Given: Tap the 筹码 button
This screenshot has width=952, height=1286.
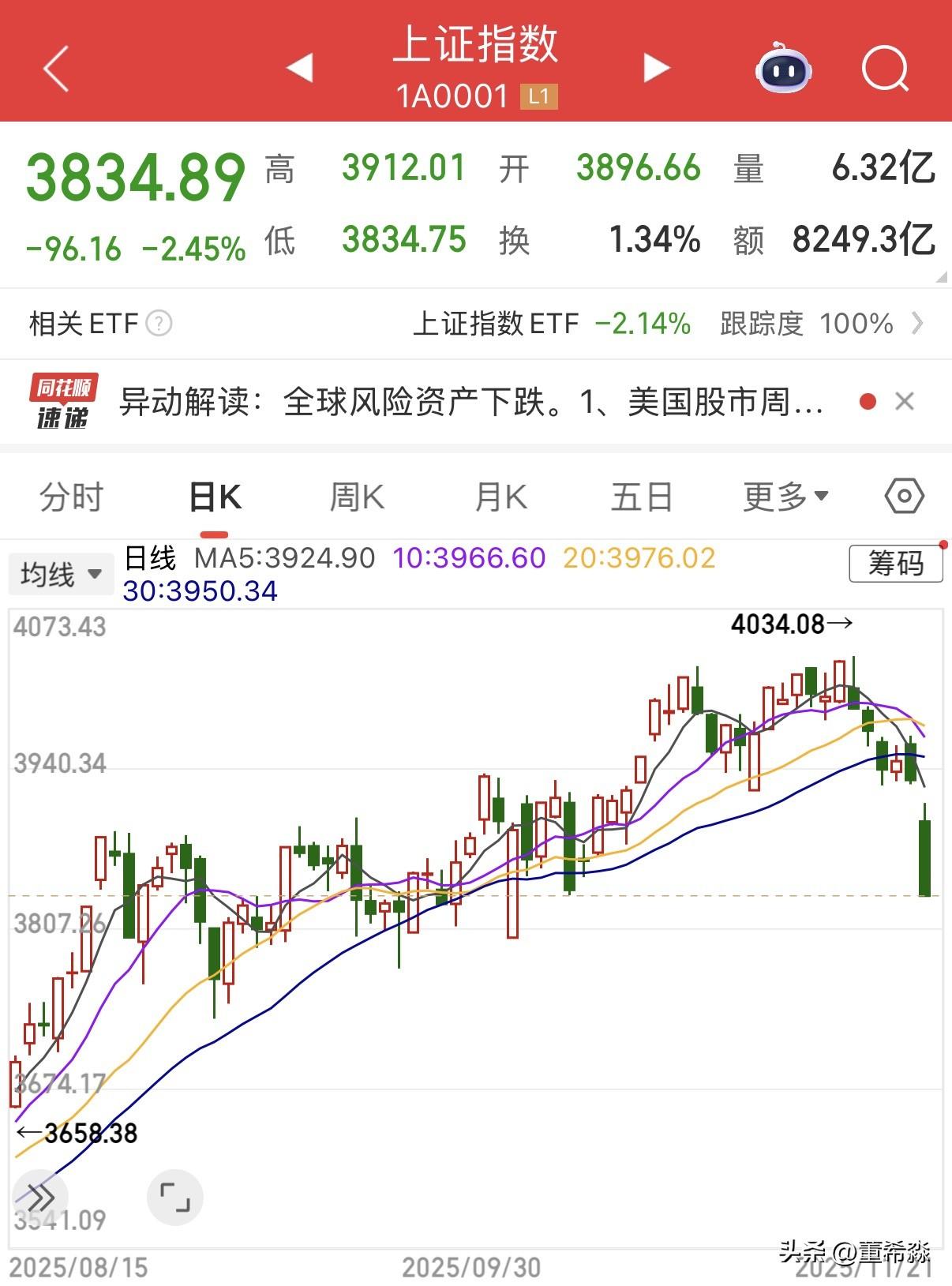Looking at the screenshot, I should pyautogui.click(x=895, y=564).
